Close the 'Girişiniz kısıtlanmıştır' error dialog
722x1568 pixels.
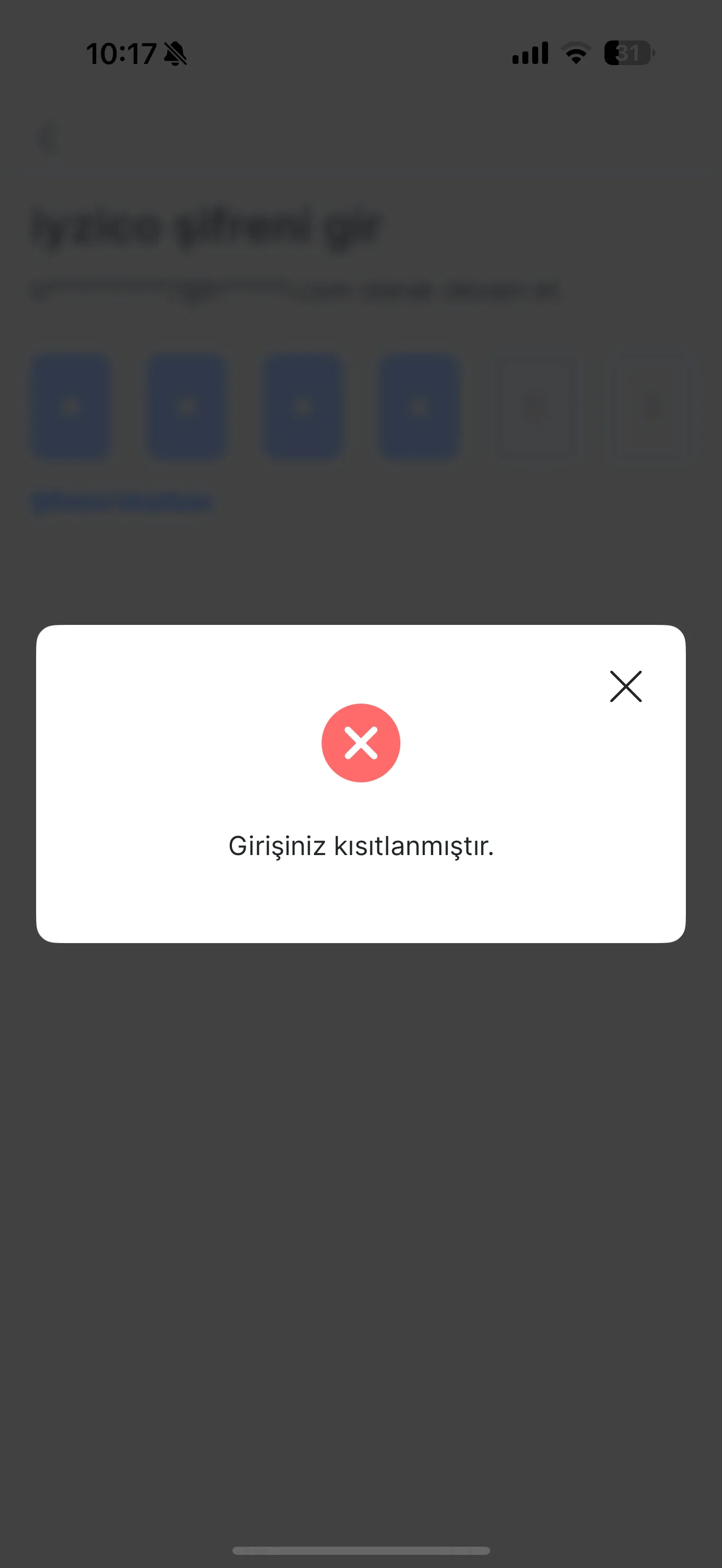coord(625,686)
